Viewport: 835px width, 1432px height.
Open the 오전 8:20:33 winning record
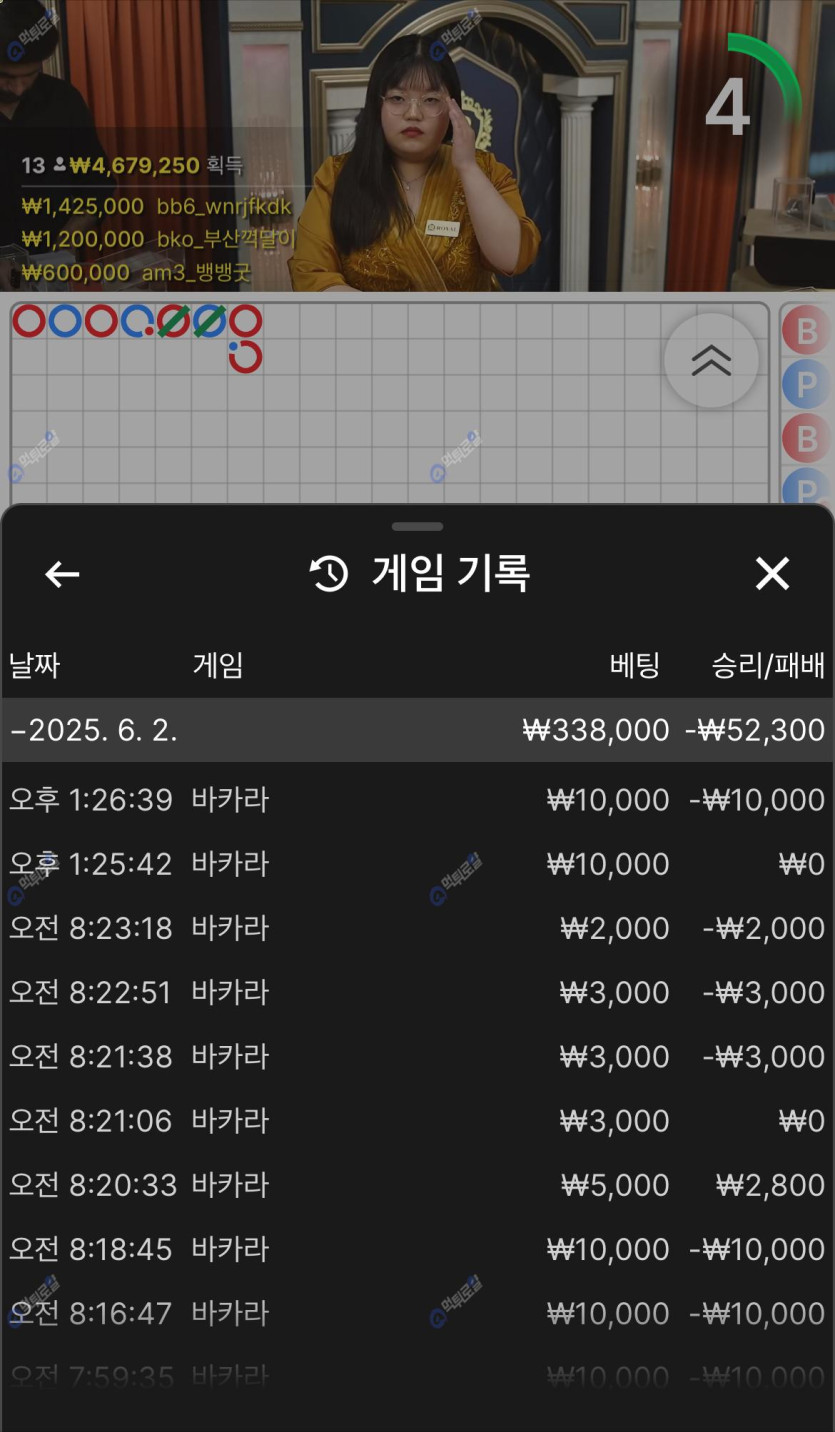pos(417,1185)
